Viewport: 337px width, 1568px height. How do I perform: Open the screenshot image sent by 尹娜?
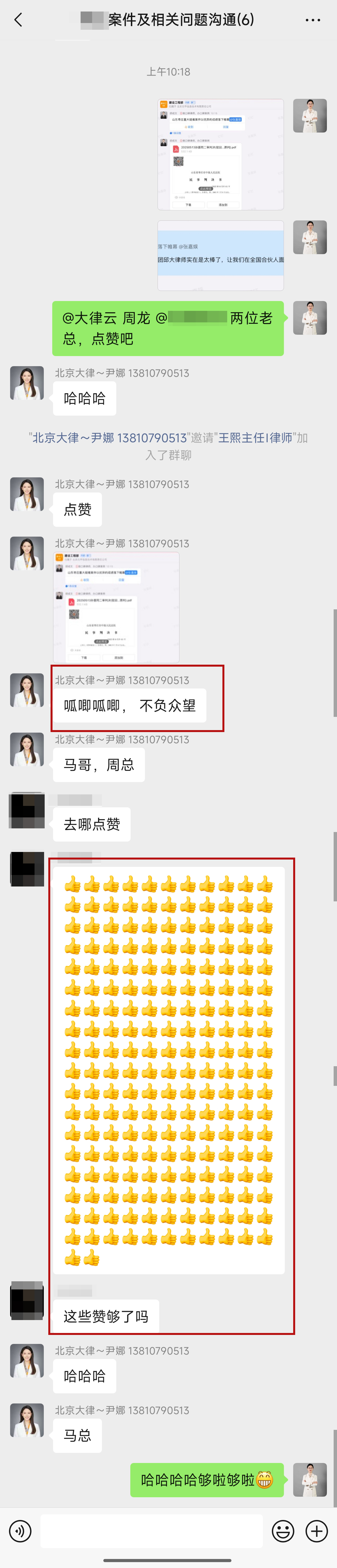116,607
